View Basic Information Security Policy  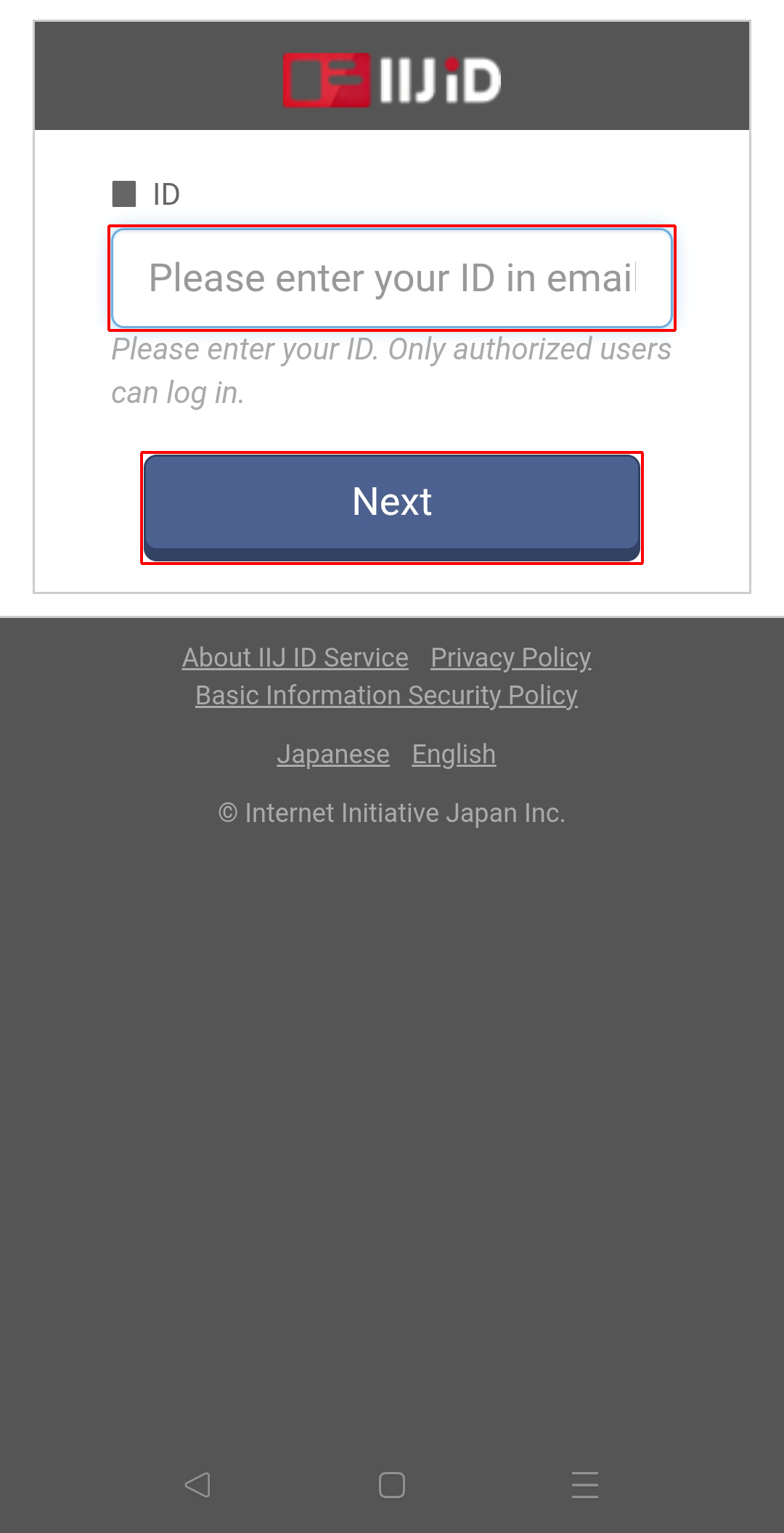386,695
